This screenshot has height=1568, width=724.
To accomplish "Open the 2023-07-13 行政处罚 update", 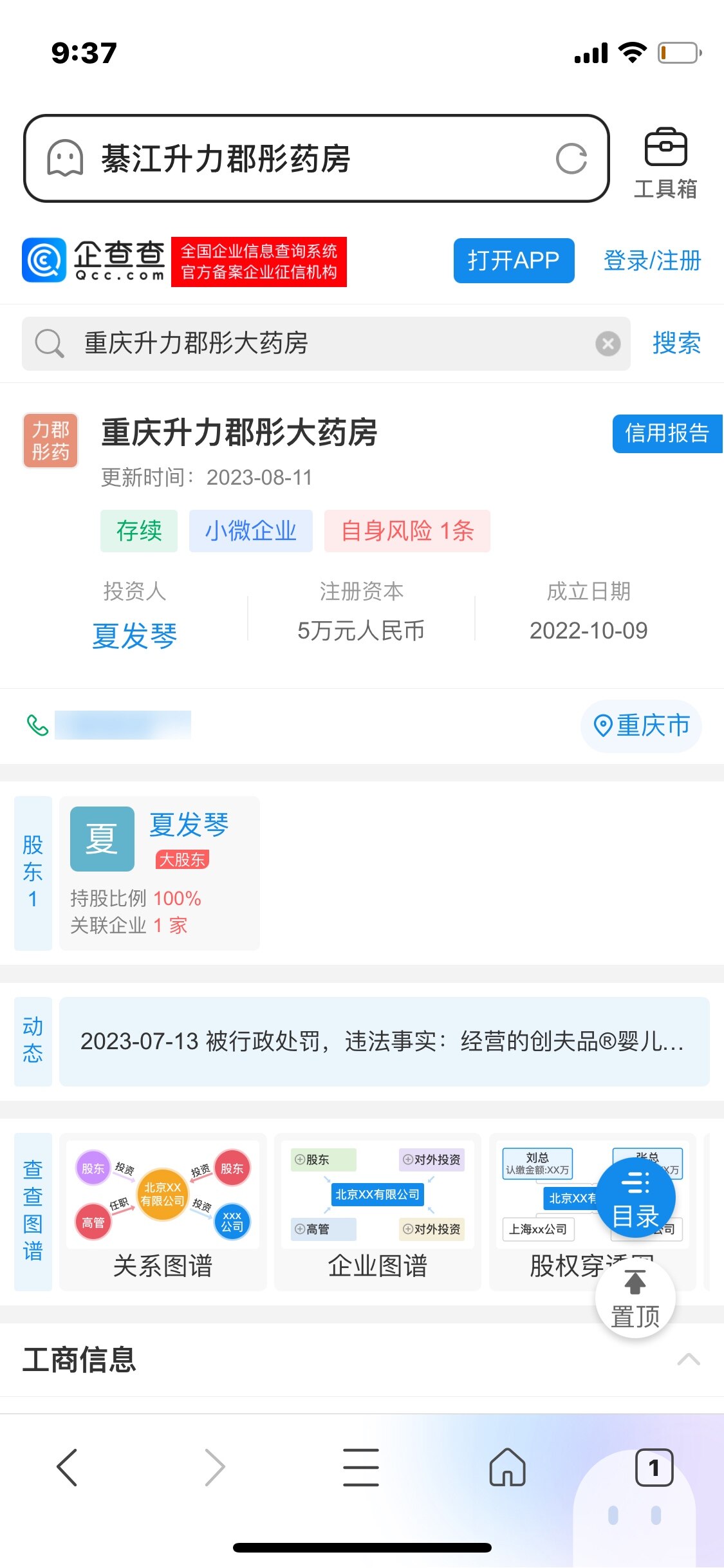I will 384,1041.
